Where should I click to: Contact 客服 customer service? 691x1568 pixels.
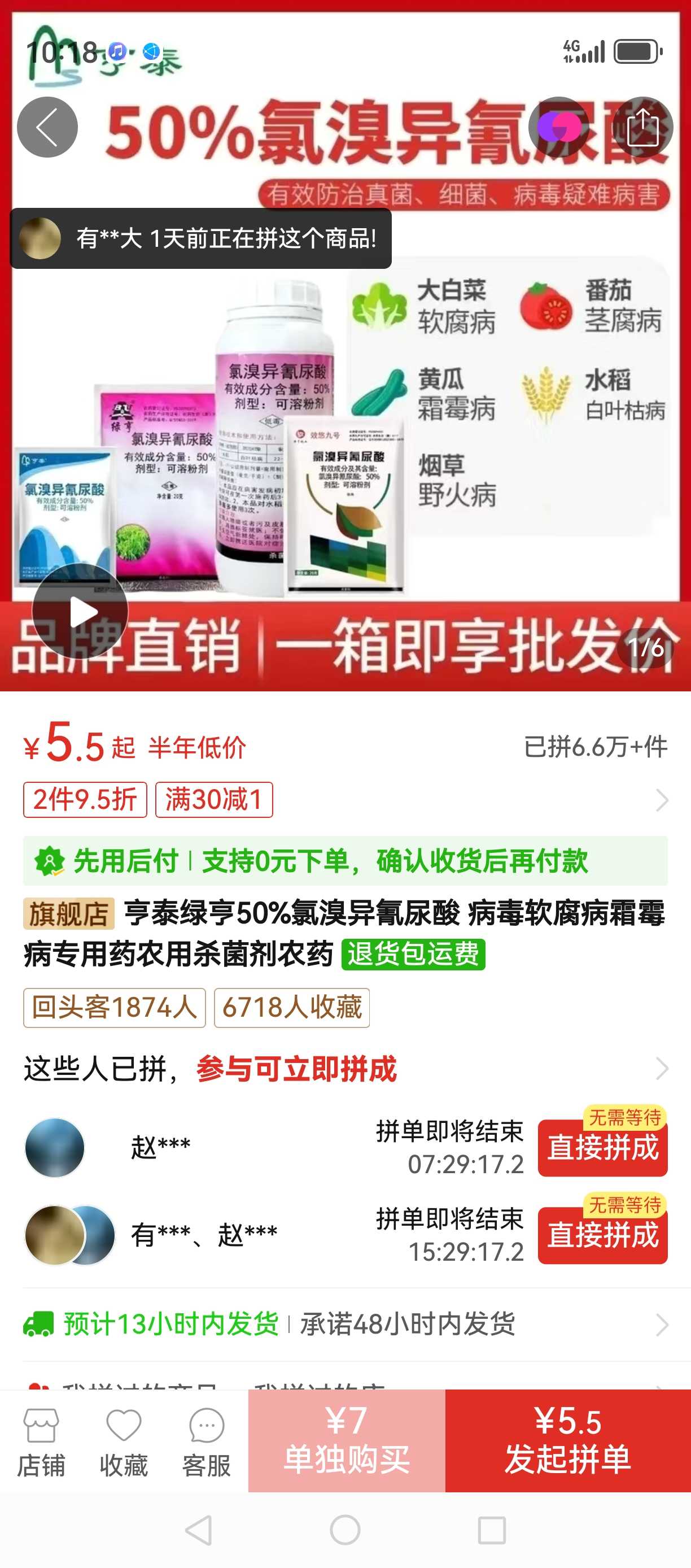coord(207,1443)
